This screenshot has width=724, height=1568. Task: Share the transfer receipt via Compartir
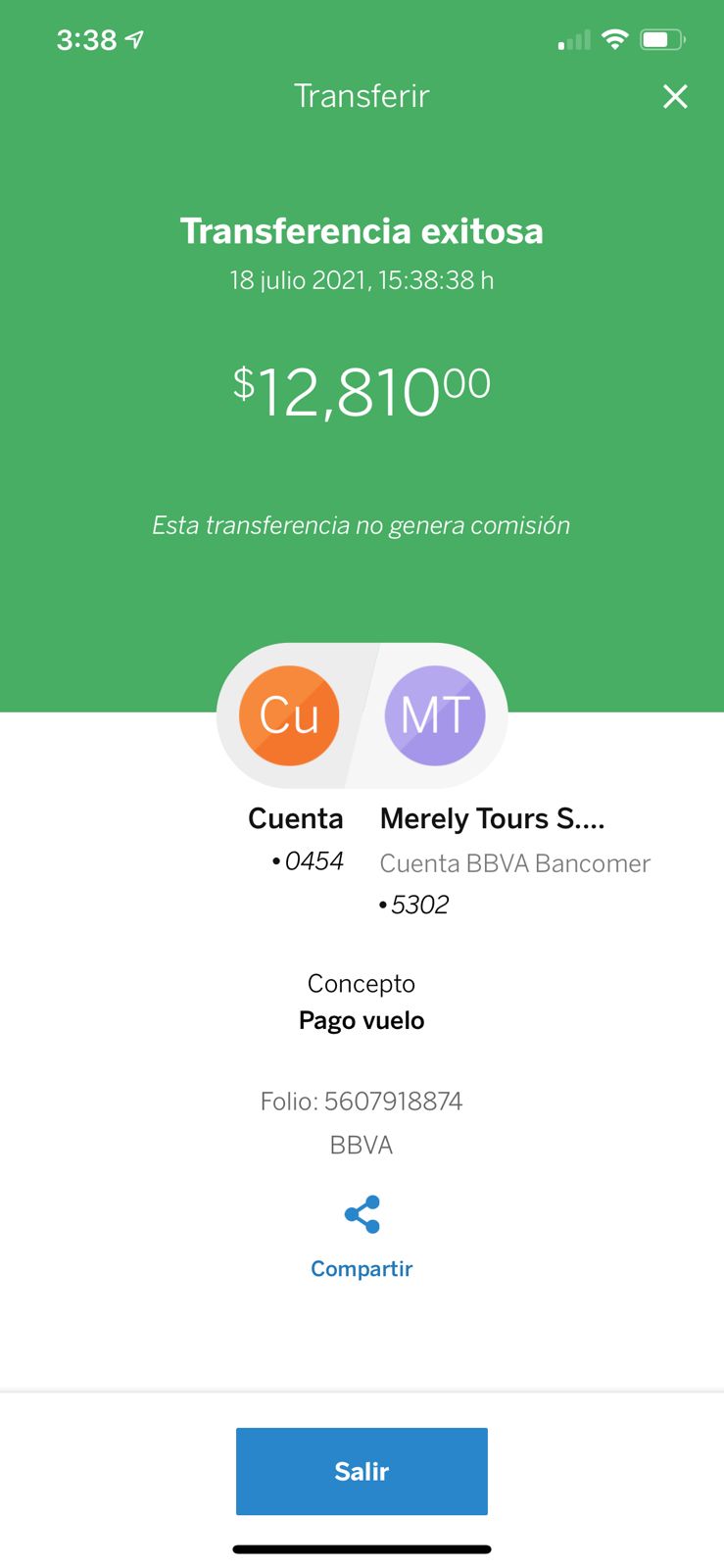(362, 1237)
